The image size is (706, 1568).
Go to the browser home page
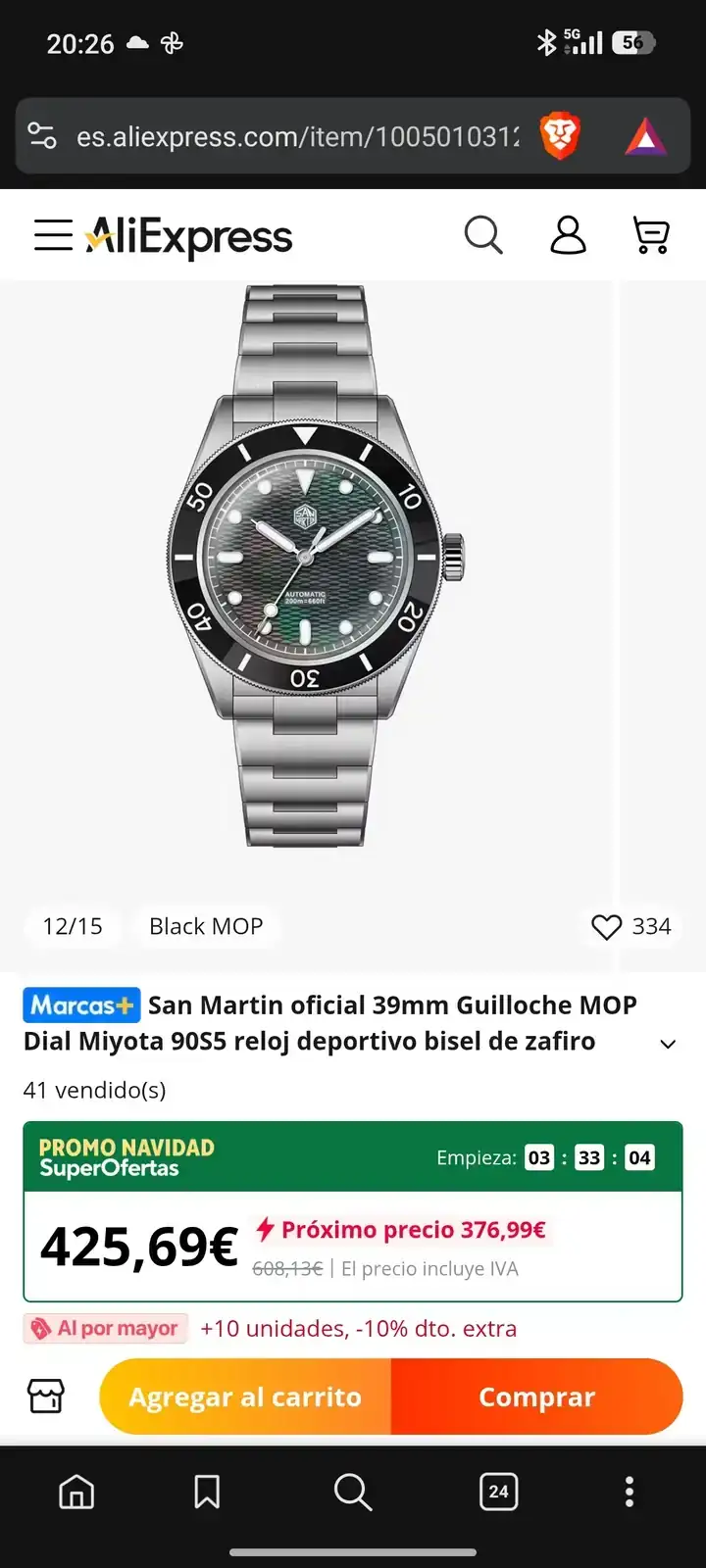(x=76, y=1492)
